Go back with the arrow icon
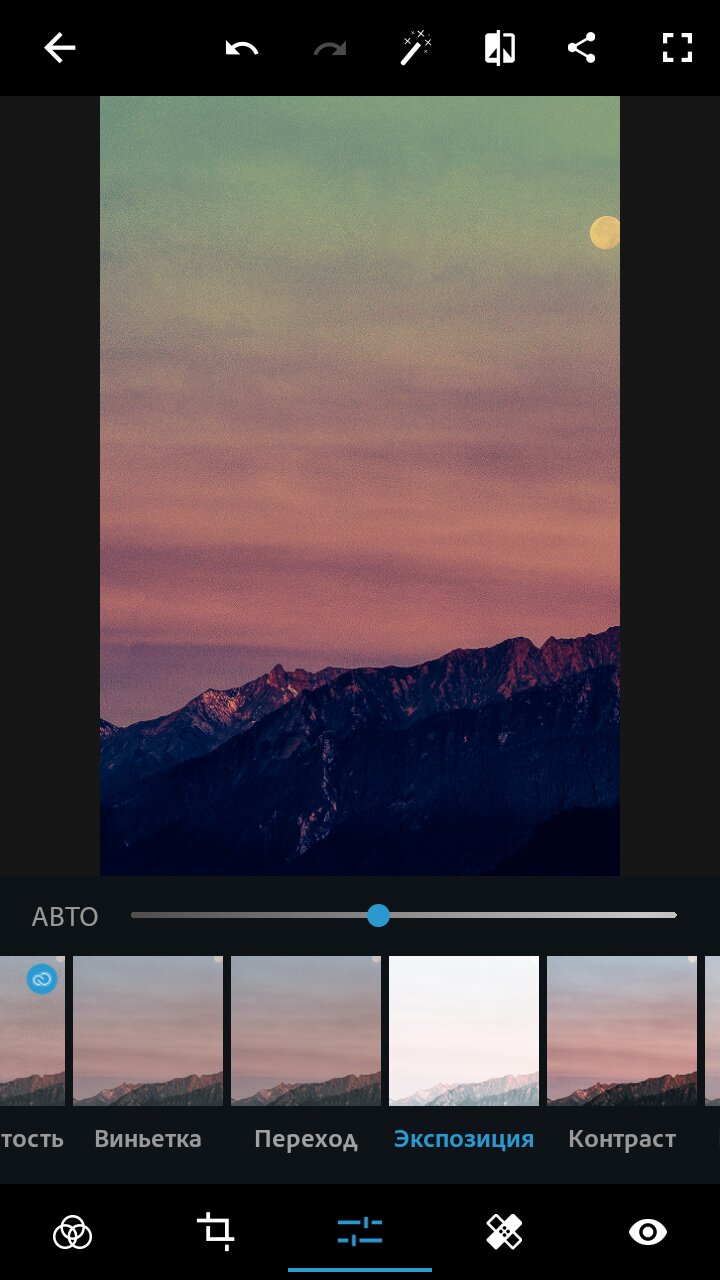This screenshot has width=720, height=1280. click(60, 48)
